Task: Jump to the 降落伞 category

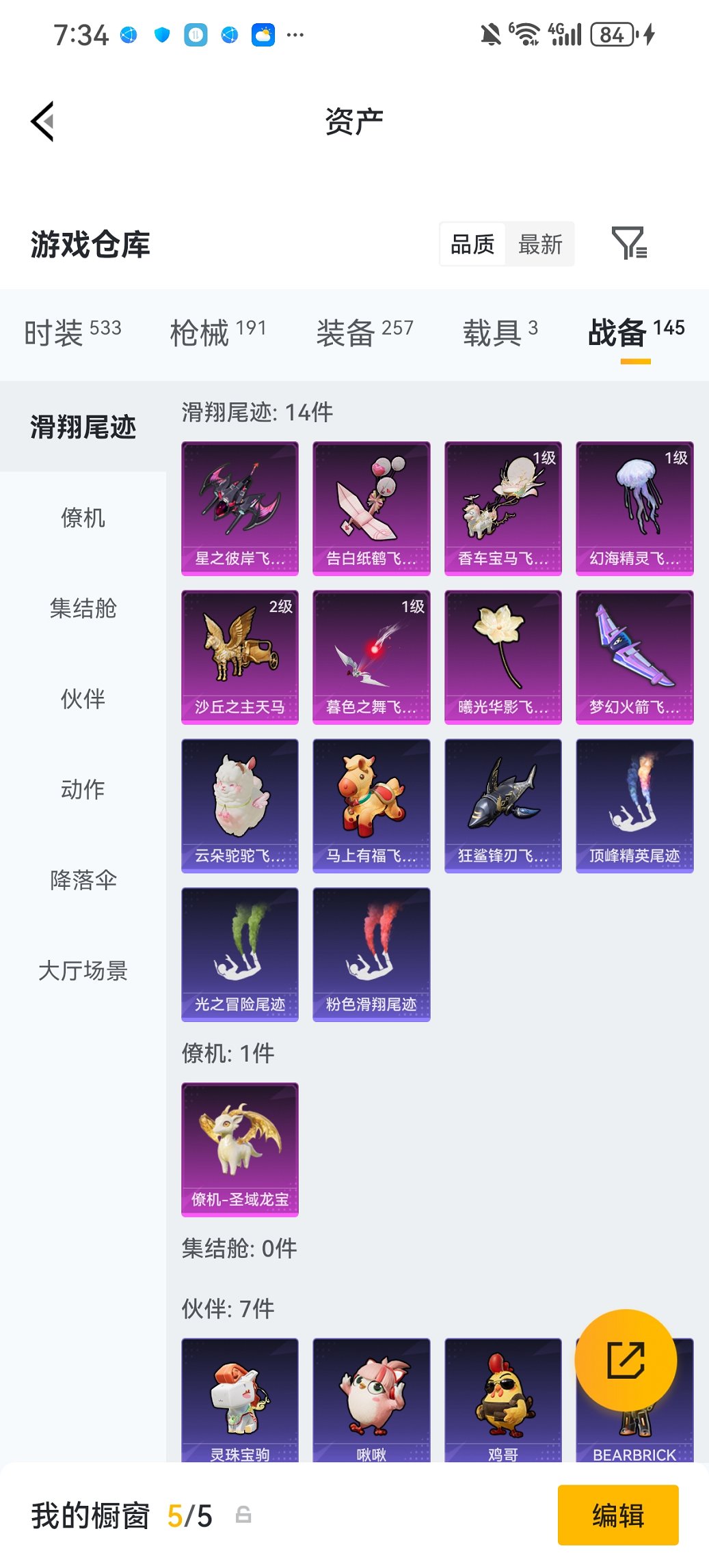Action: [x=83, y=881]
